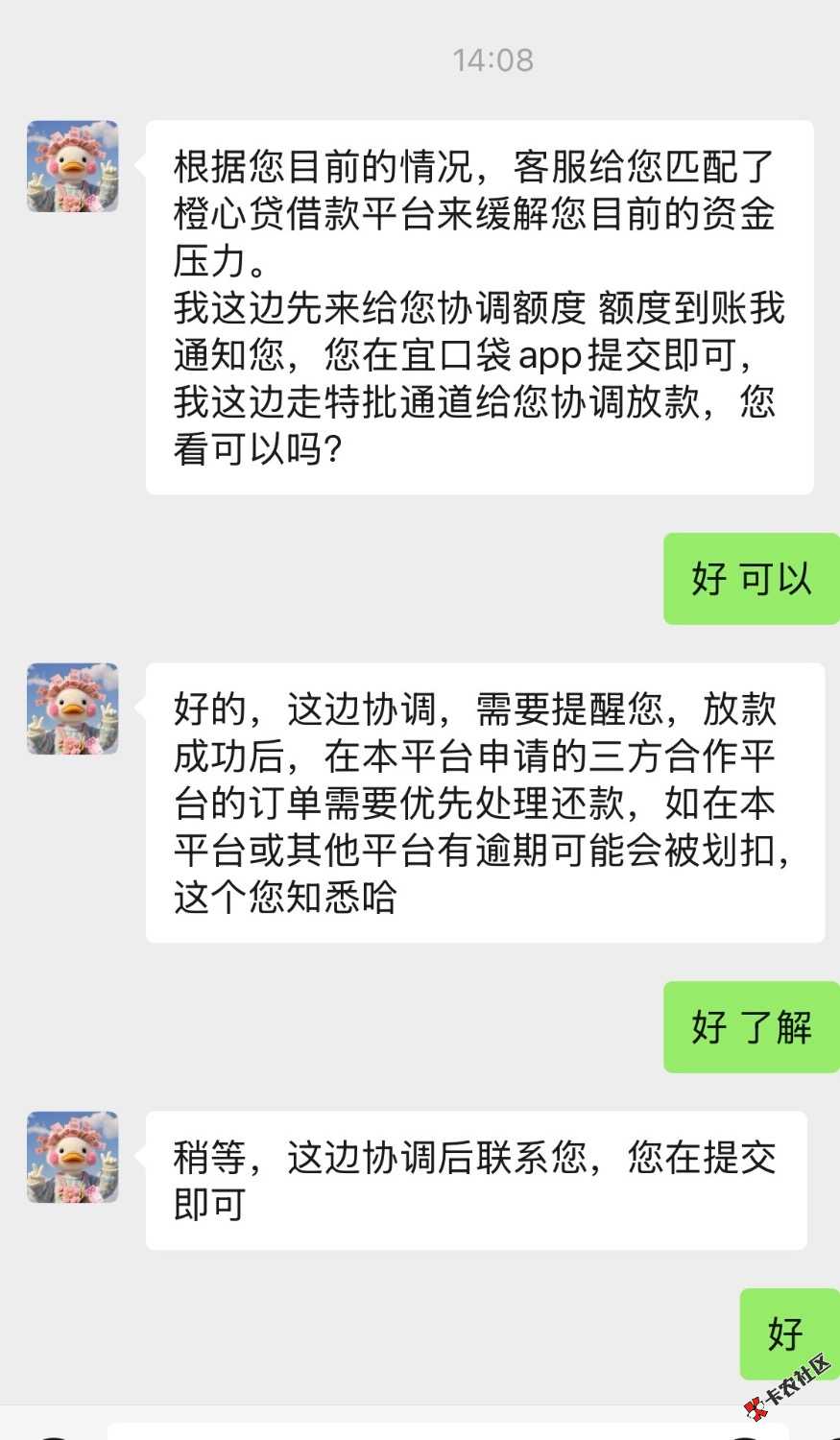Focus the message input box
Screen dimensions: 840x1440
click(x=422, y=1431)
